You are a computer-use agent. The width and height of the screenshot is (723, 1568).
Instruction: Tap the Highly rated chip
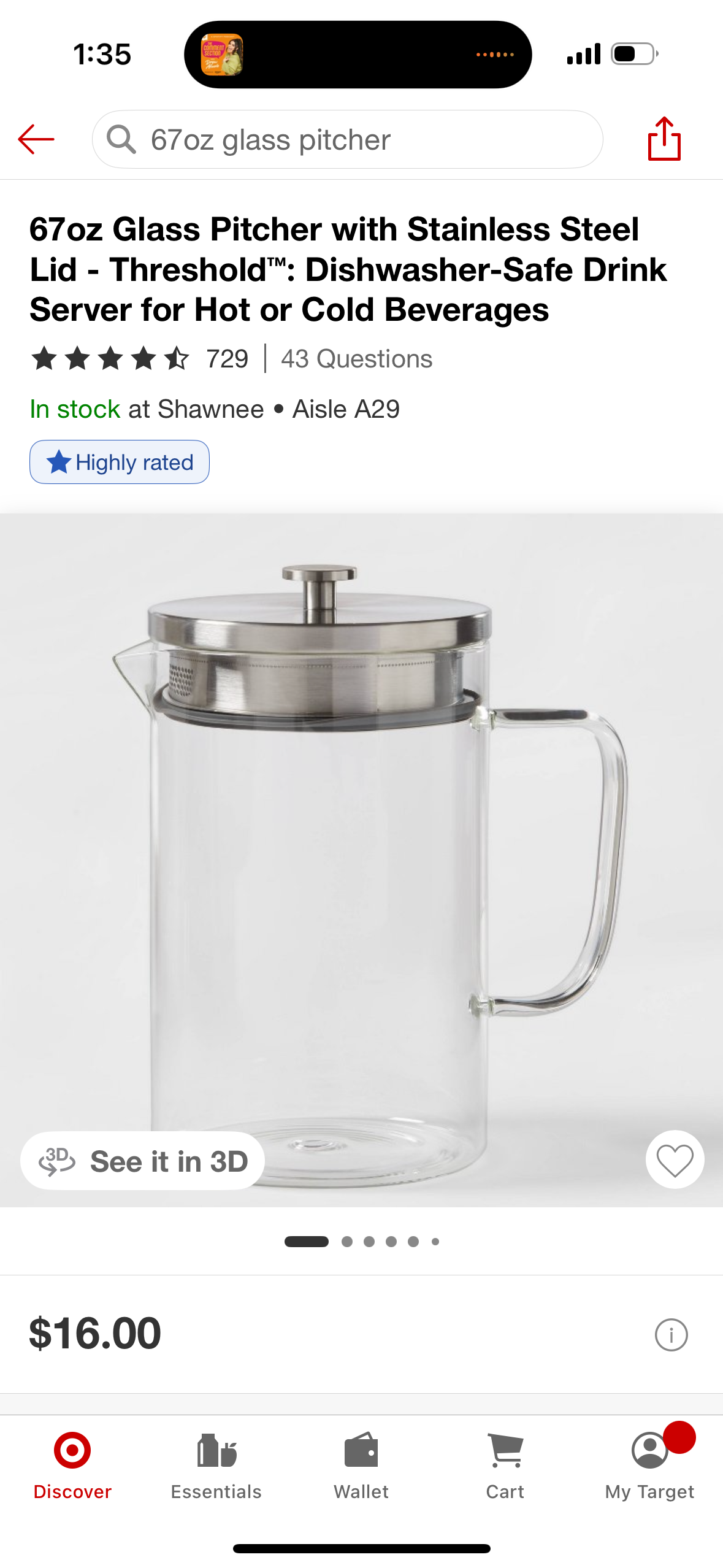[120, 462]
